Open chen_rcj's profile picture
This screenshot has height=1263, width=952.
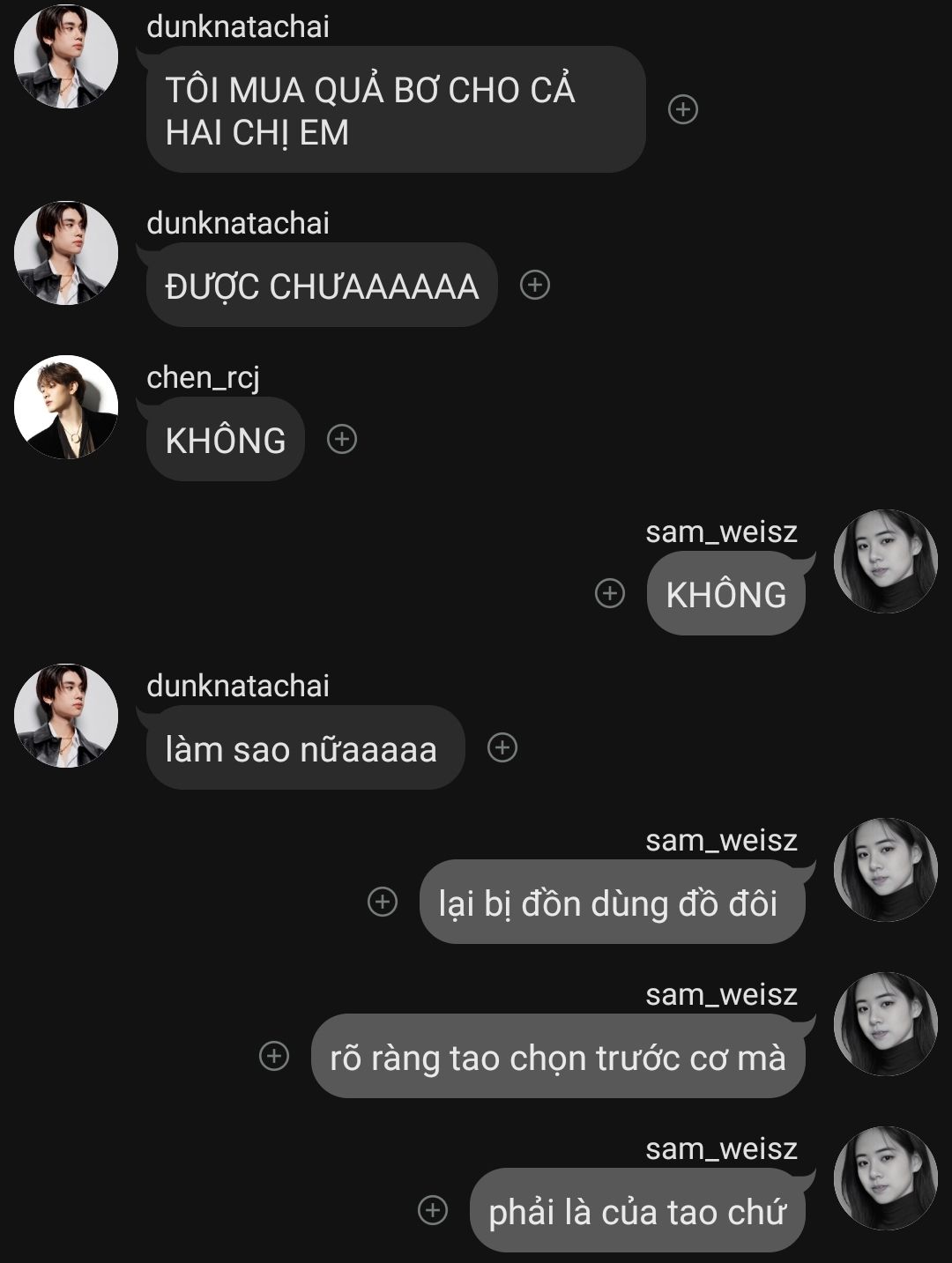66,407
